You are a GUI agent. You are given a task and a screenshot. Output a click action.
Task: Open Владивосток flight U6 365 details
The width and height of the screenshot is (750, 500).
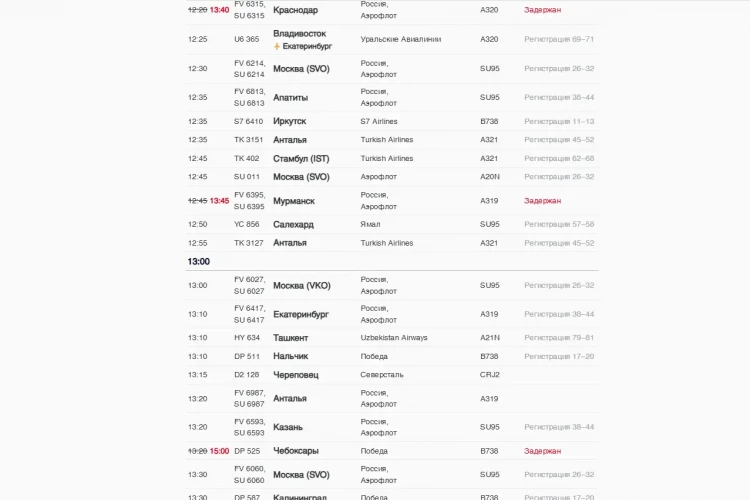(x=392, y=40)
